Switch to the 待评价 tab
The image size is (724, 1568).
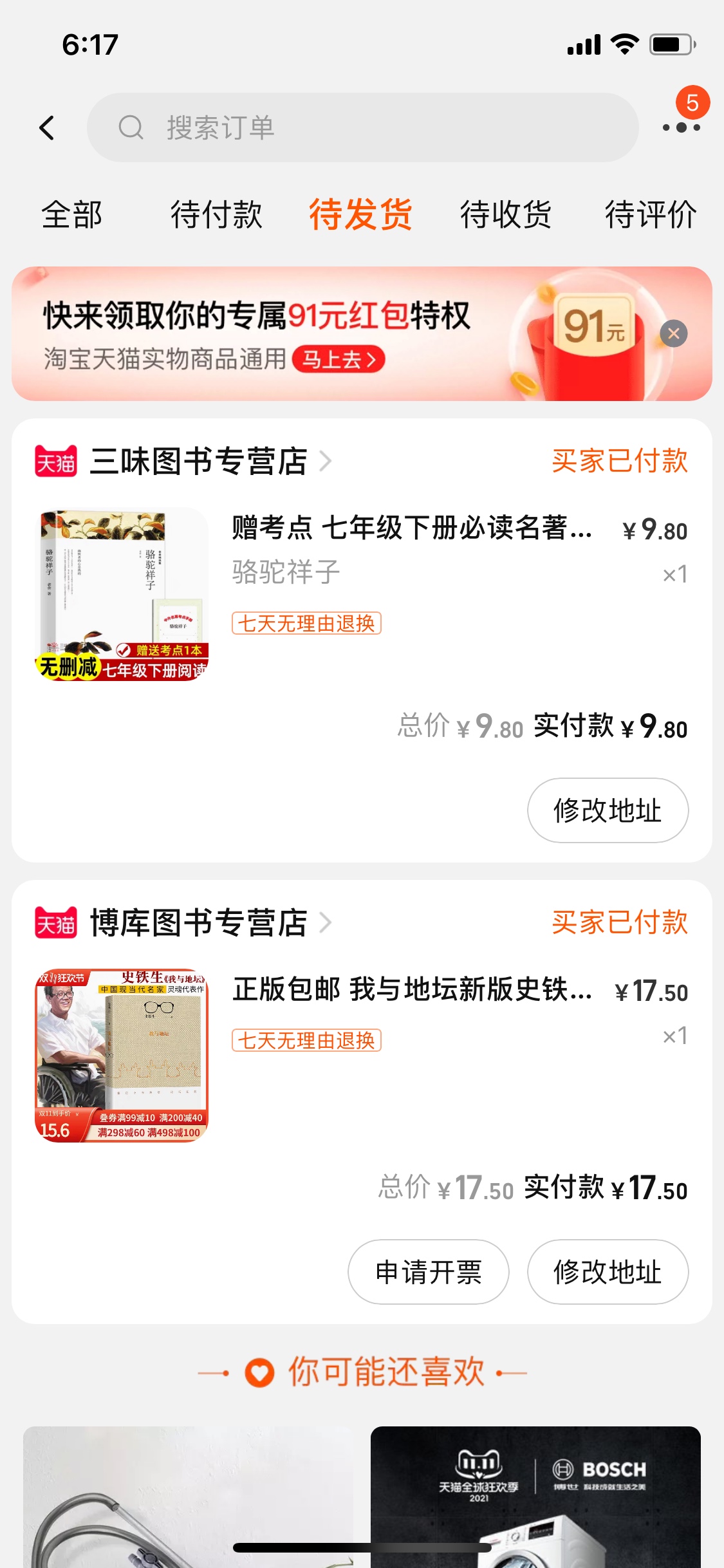tap(650, 214)
